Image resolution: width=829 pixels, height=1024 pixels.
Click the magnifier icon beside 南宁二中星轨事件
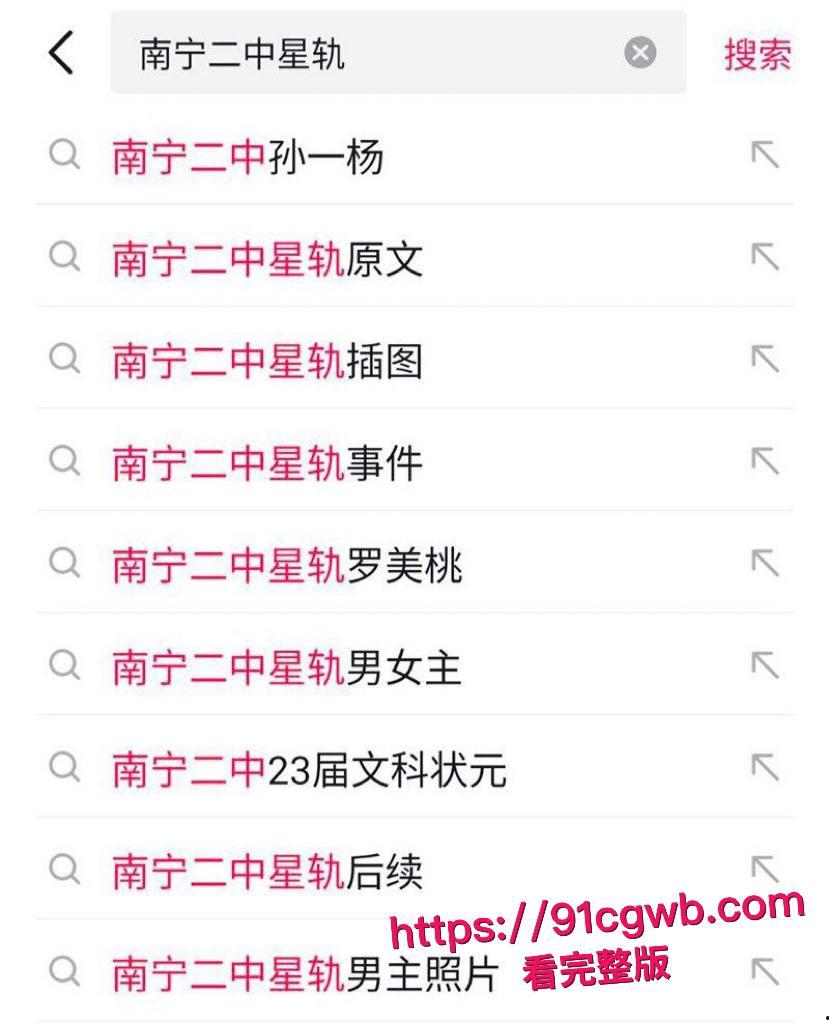pyautogui.click(x=65, y=461)
